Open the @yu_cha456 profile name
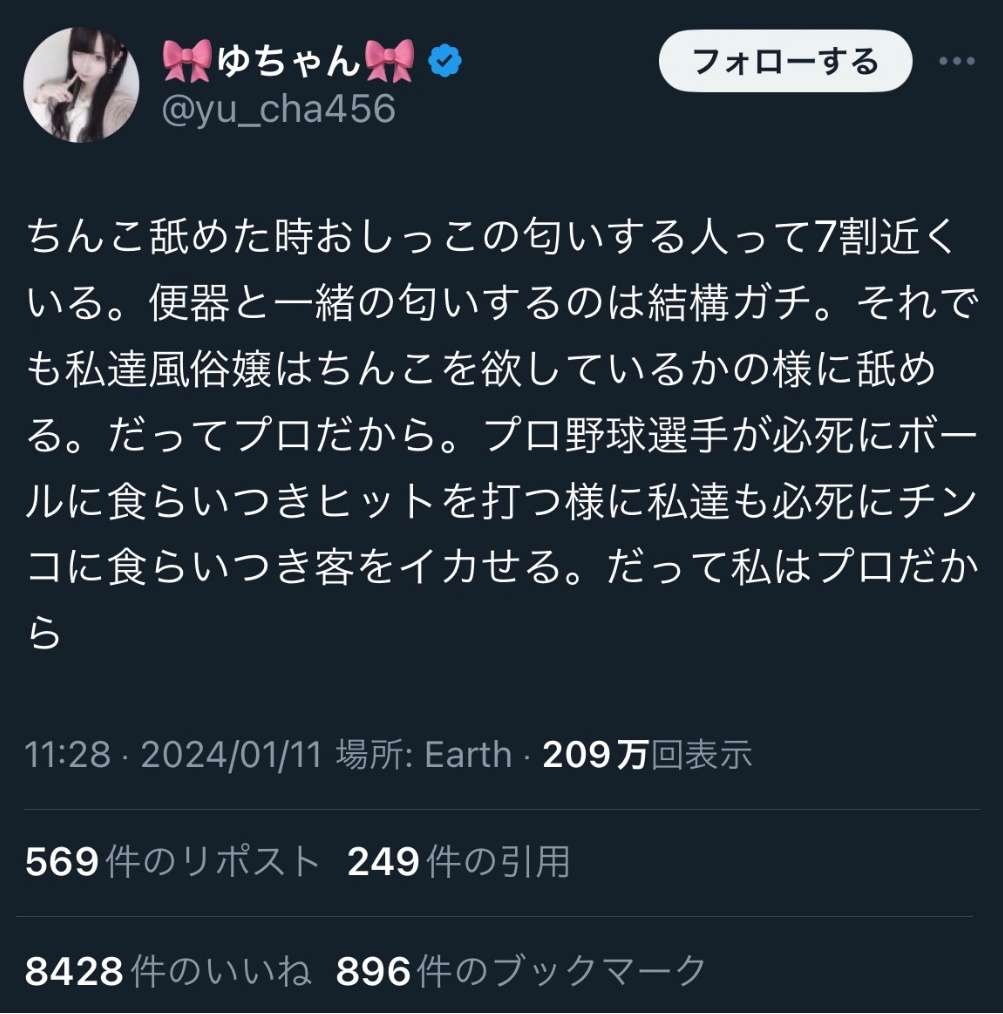The height and width of the screenshot is (1014, 1003). 278,108
